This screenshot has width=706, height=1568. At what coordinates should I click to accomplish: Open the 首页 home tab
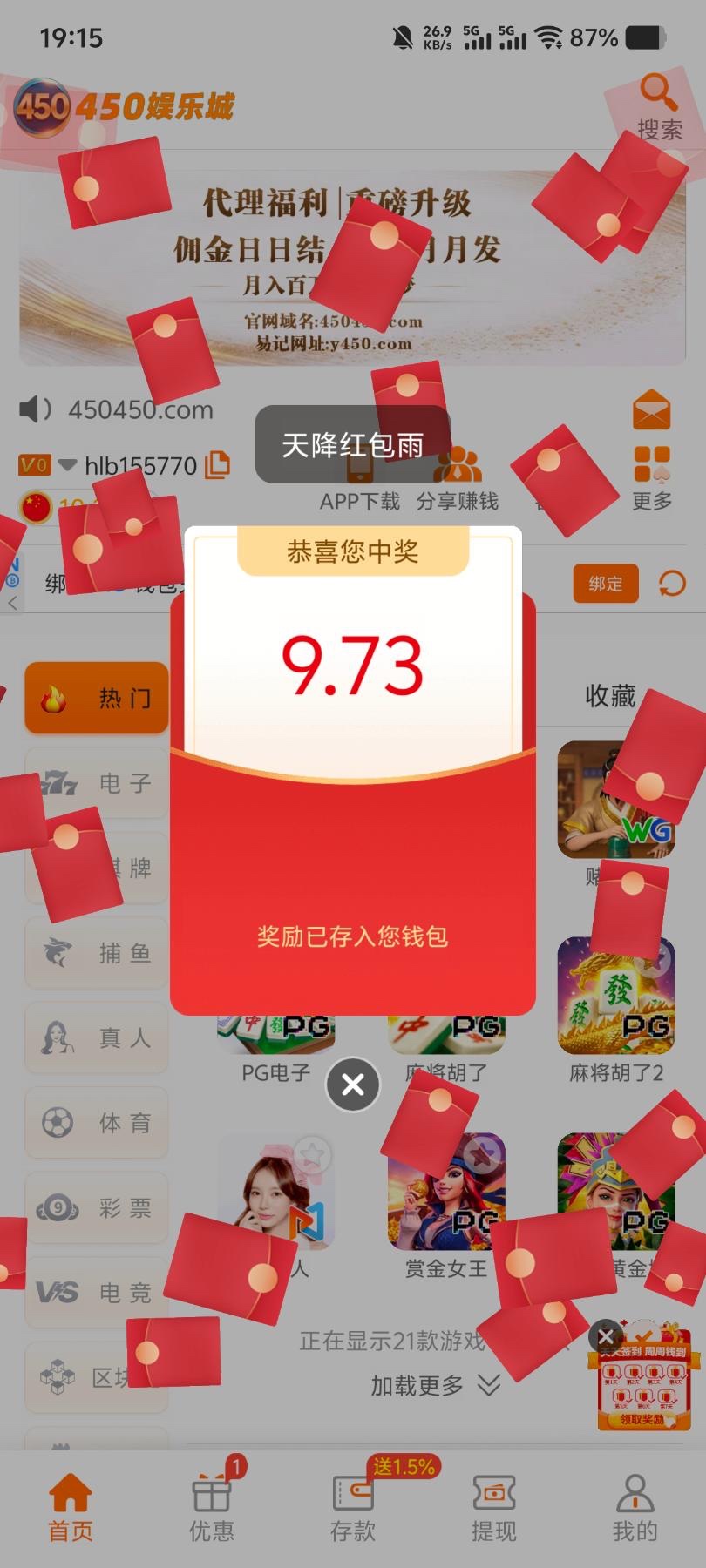tap(71, 1507)
